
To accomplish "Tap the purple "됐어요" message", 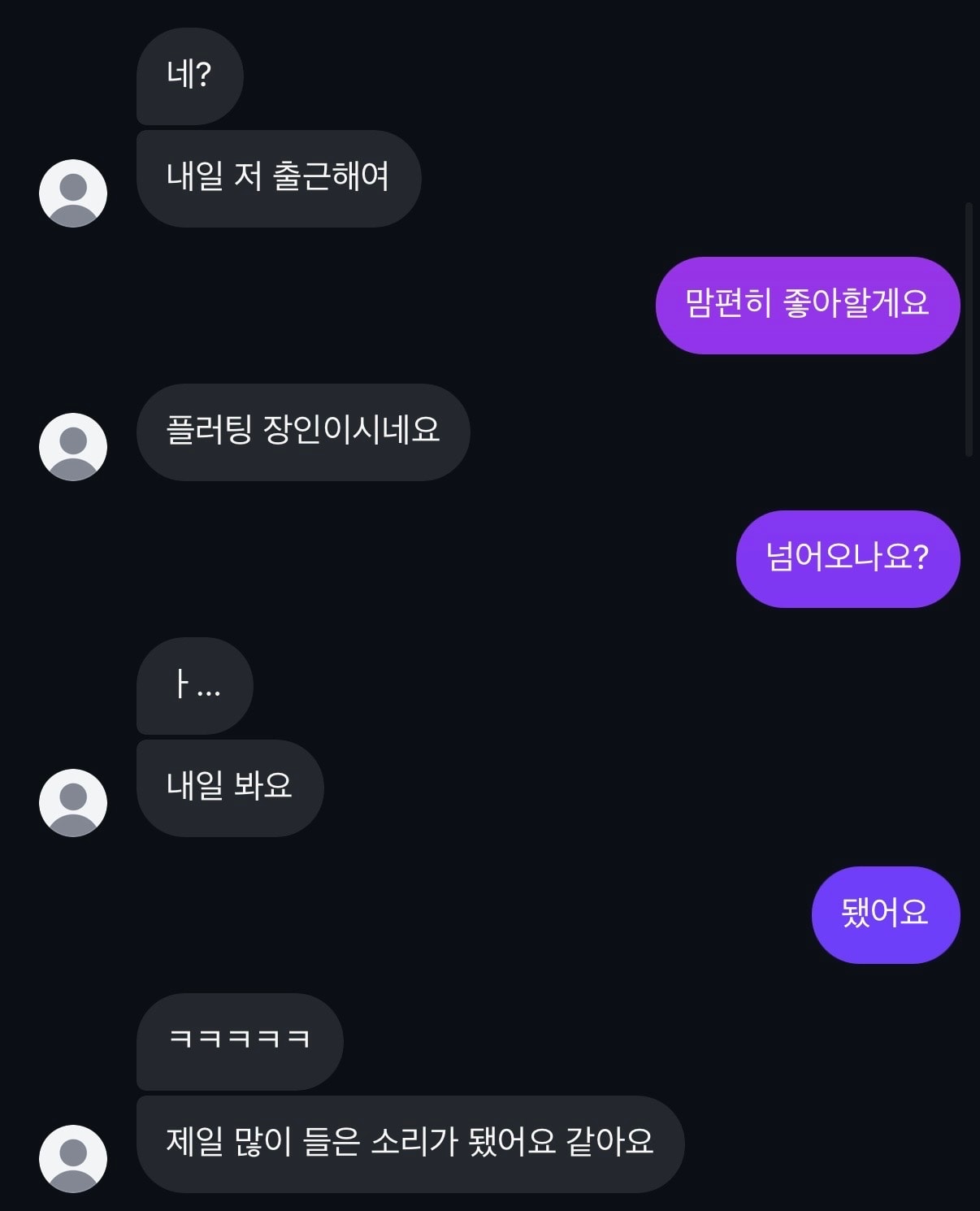I will tap(885, 914).
